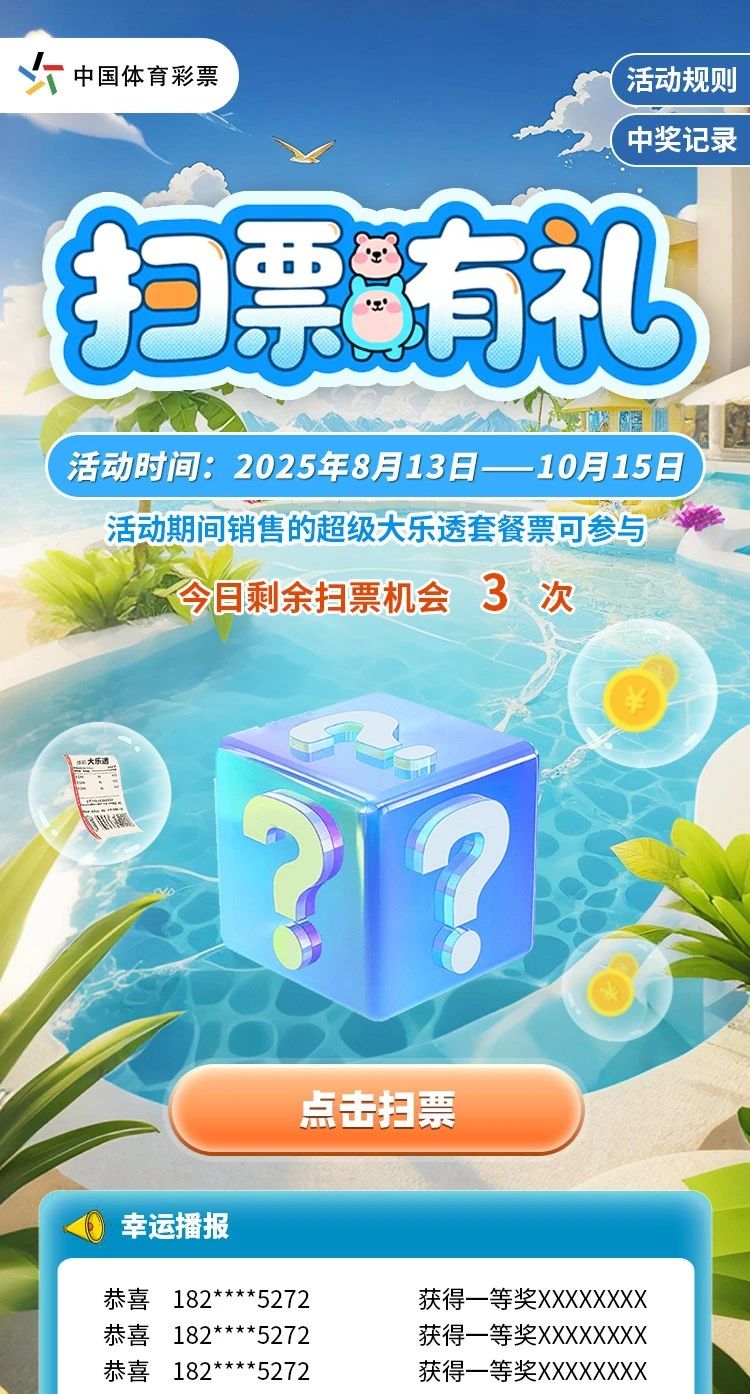Open the 活动规则 activity rules

point(682,80)
